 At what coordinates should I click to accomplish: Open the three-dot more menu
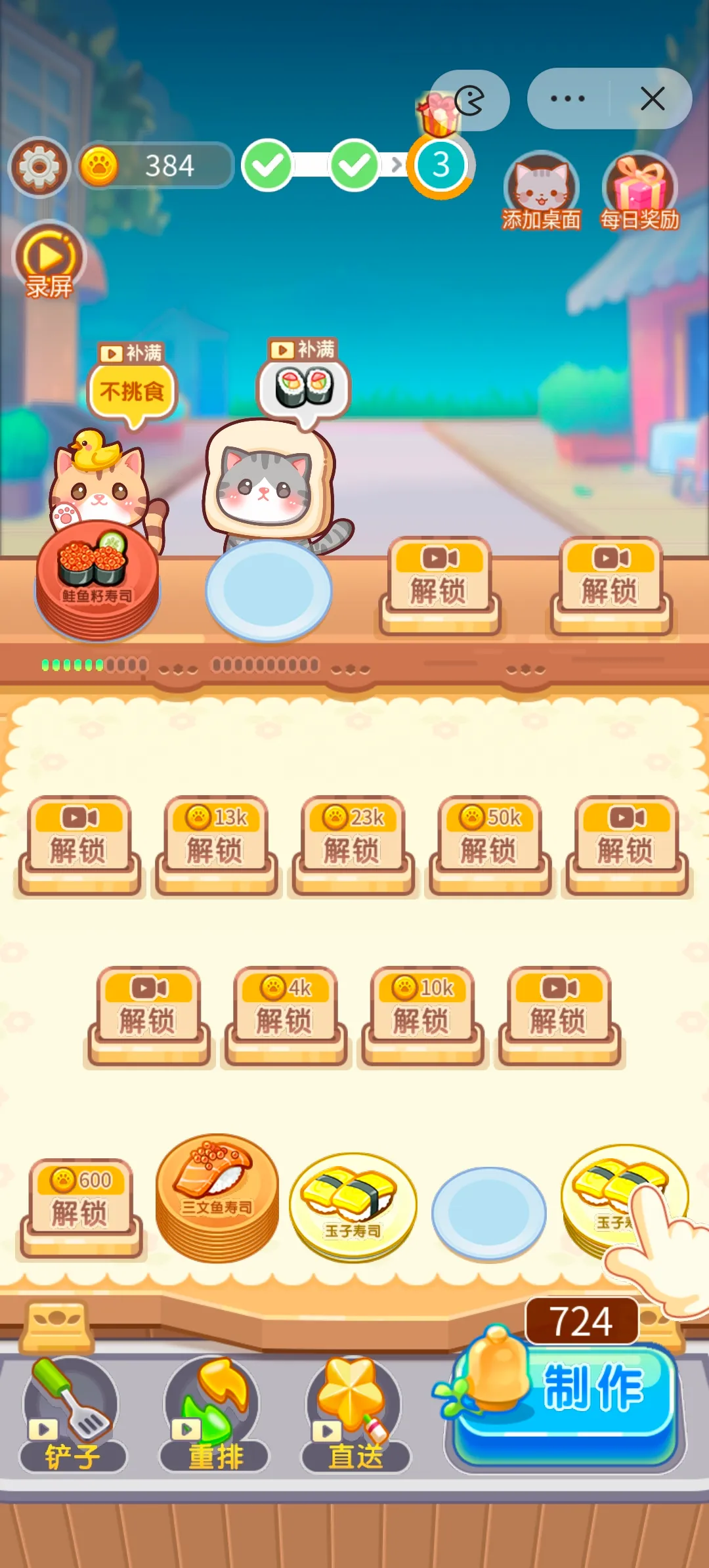[x=568, y=99]
